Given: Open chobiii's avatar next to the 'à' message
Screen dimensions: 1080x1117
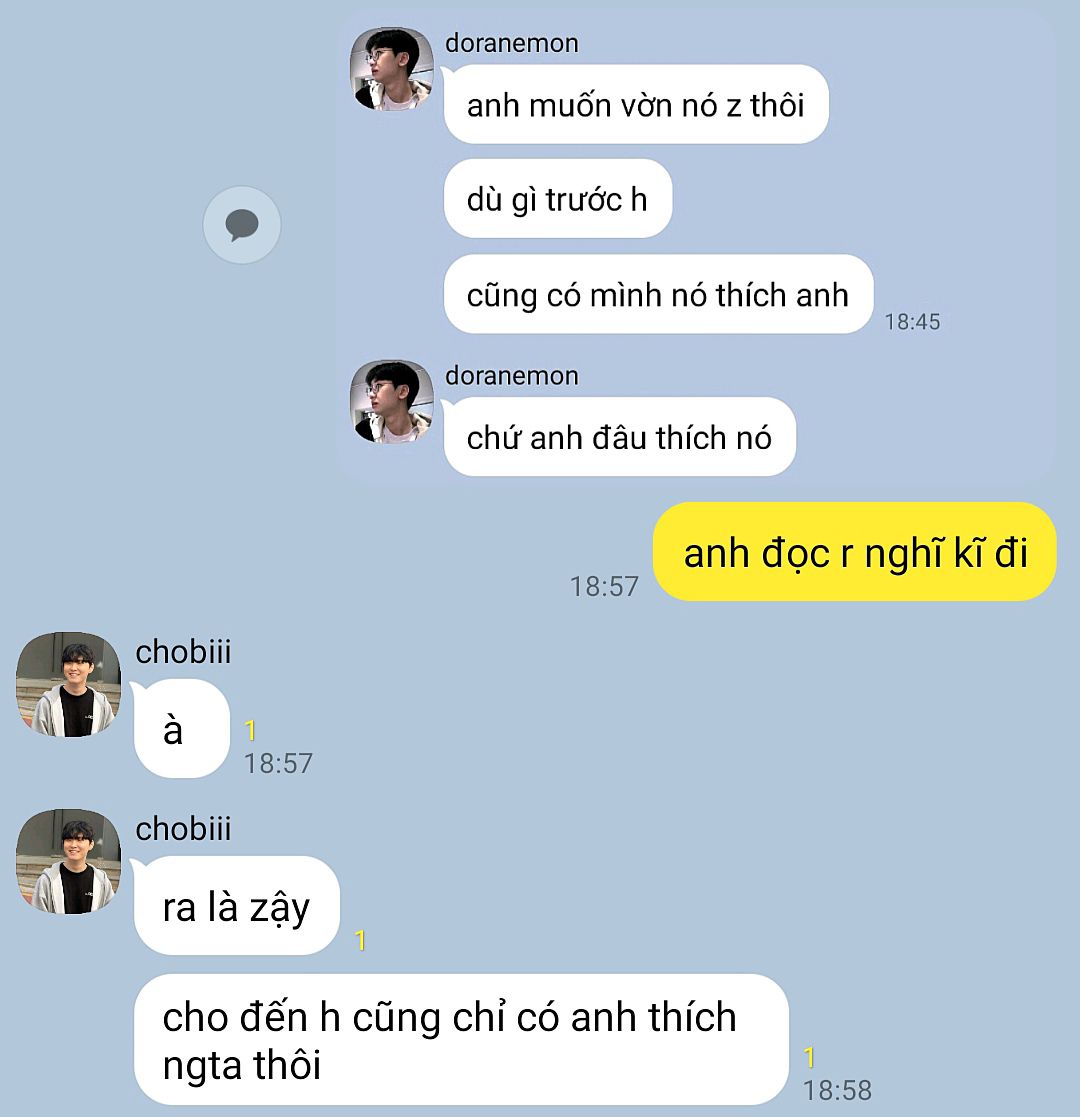Looking at the screenshot, I should 68,685.
